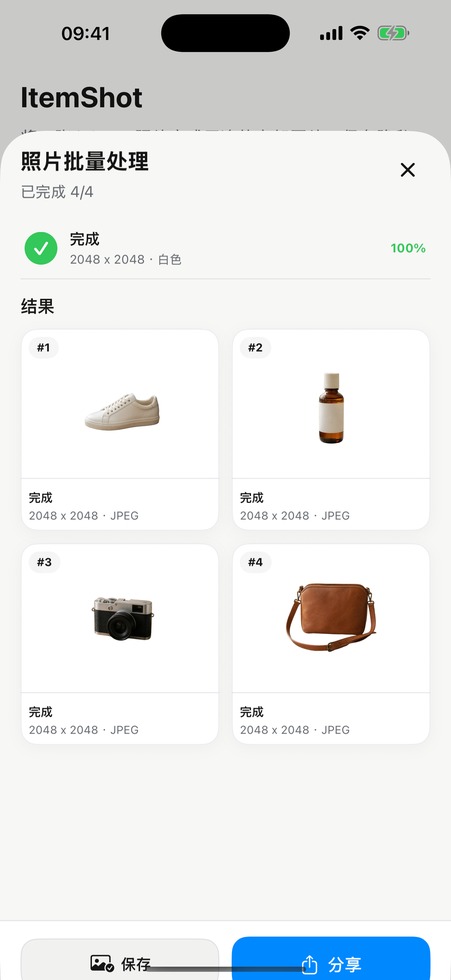The width and height of the screenshot is (451, 980).
Task: Close the 照片批量处理 sheet
Action: 407,170
